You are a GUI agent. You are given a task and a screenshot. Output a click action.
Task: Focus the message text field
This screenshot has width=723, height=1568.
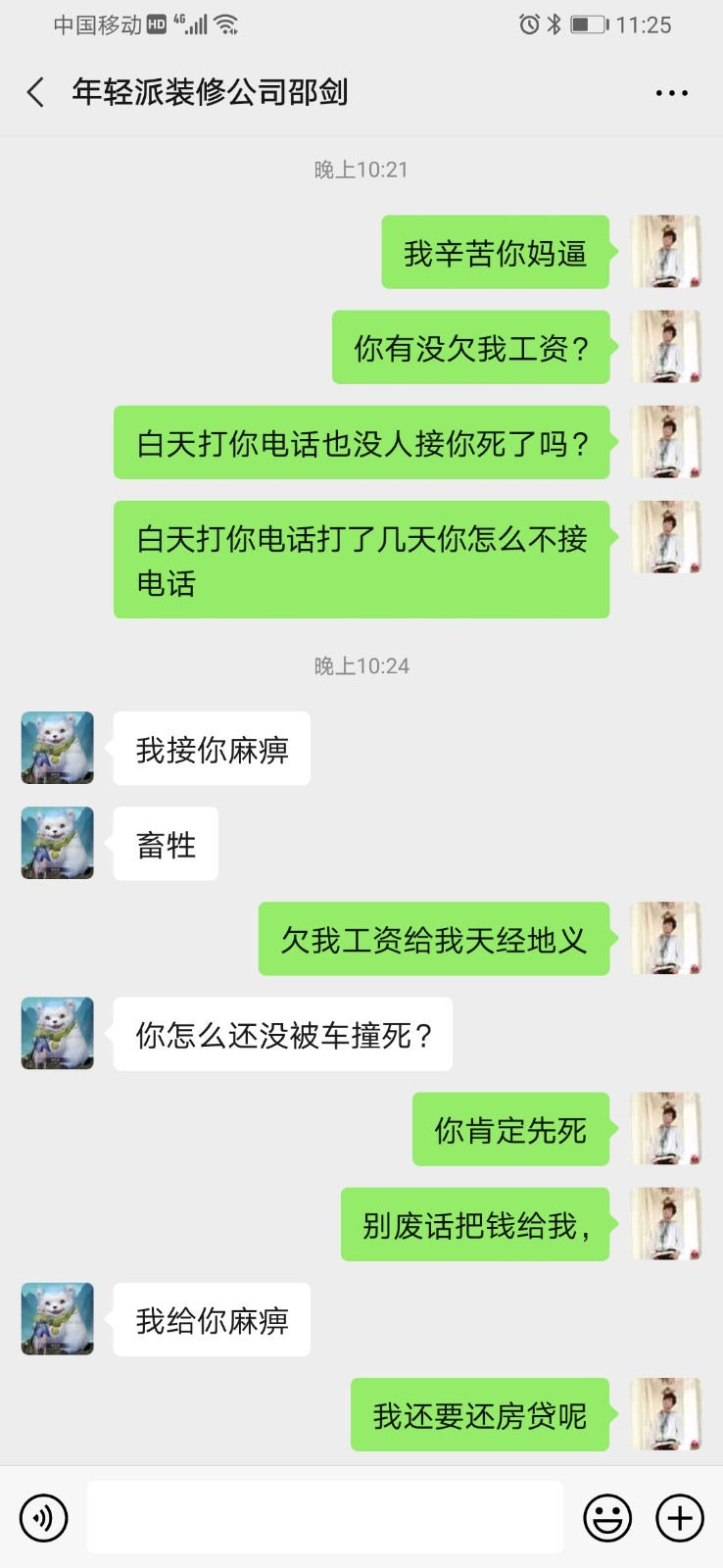pyautogui.click(x=324, y=1517)
